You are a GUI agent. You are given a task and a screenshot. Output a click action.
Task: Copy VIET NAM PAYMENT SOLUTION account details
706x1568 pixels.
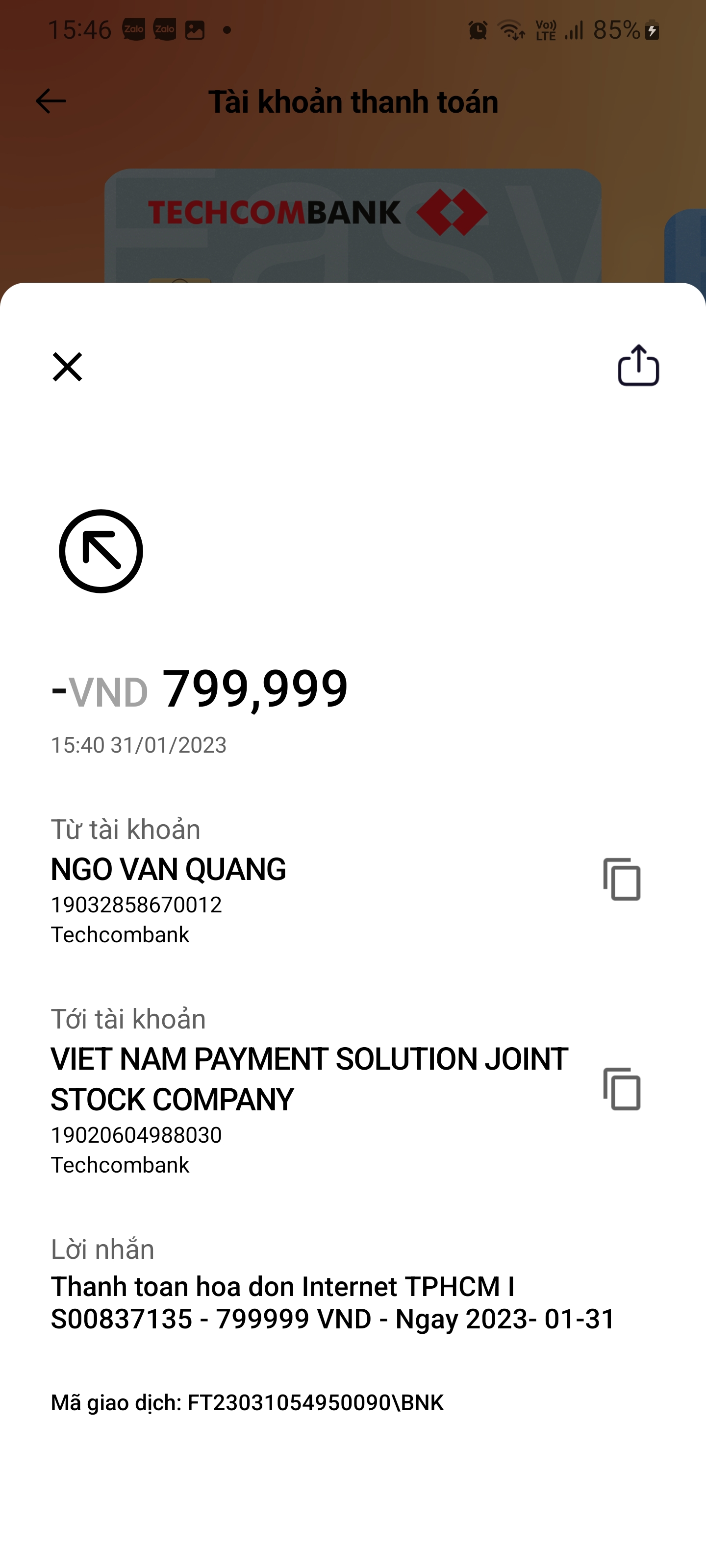point(622,1088)
